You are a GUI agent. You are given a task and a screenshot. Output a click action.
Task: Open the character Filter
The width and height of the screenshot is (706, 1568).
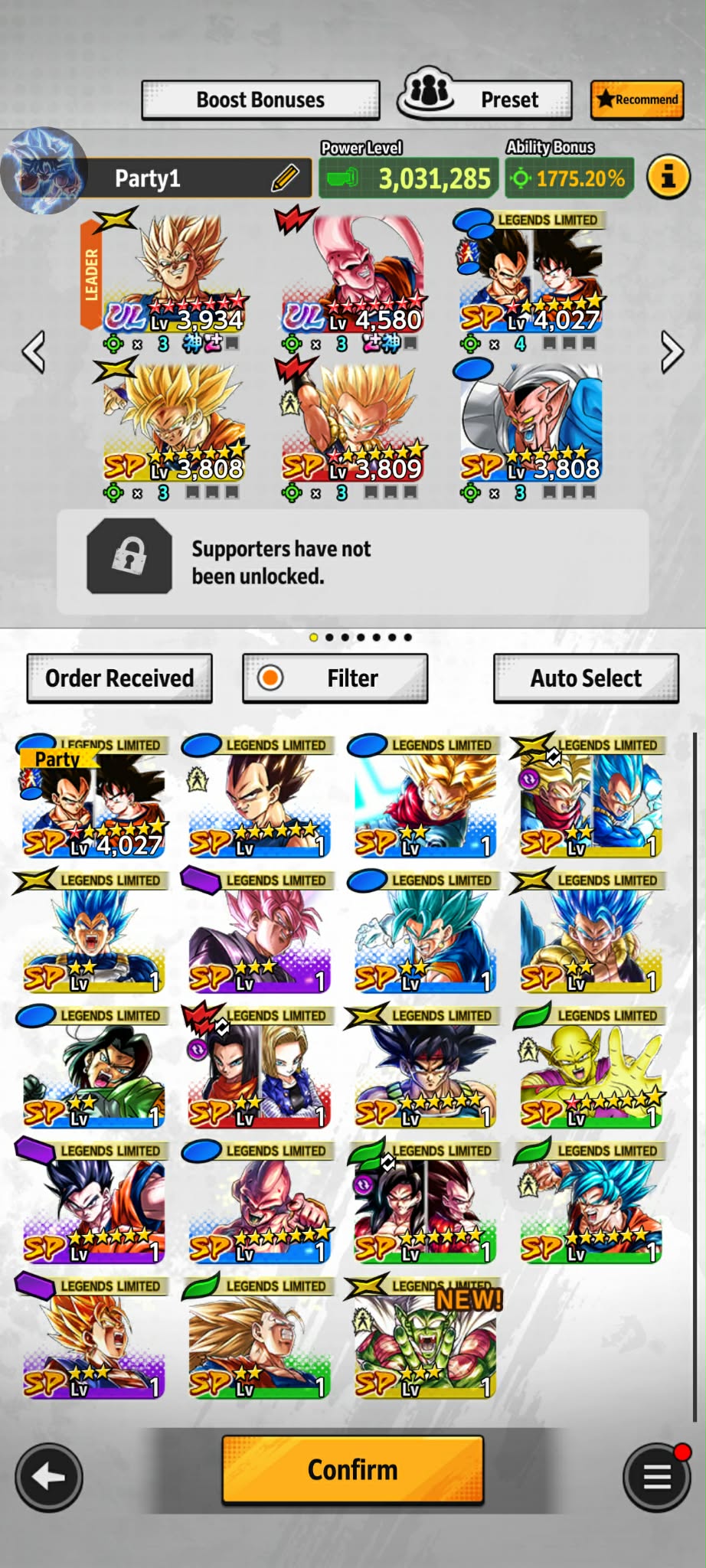pos(335,678)
